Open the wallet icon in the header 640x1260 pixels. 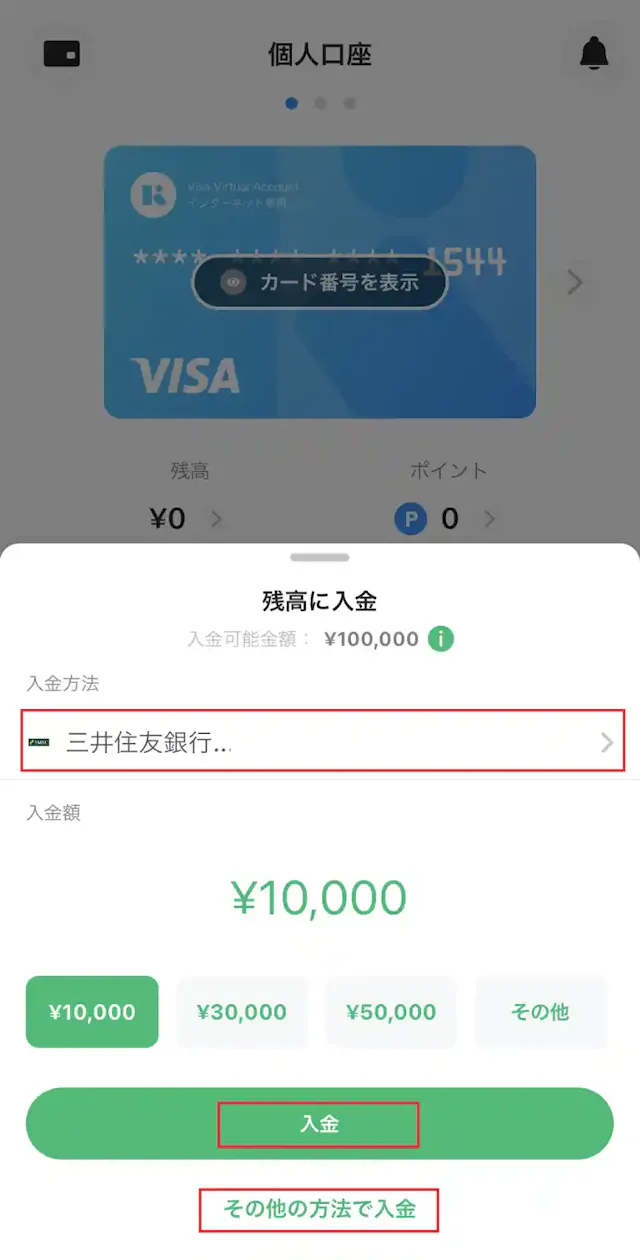tap(62, 53)
